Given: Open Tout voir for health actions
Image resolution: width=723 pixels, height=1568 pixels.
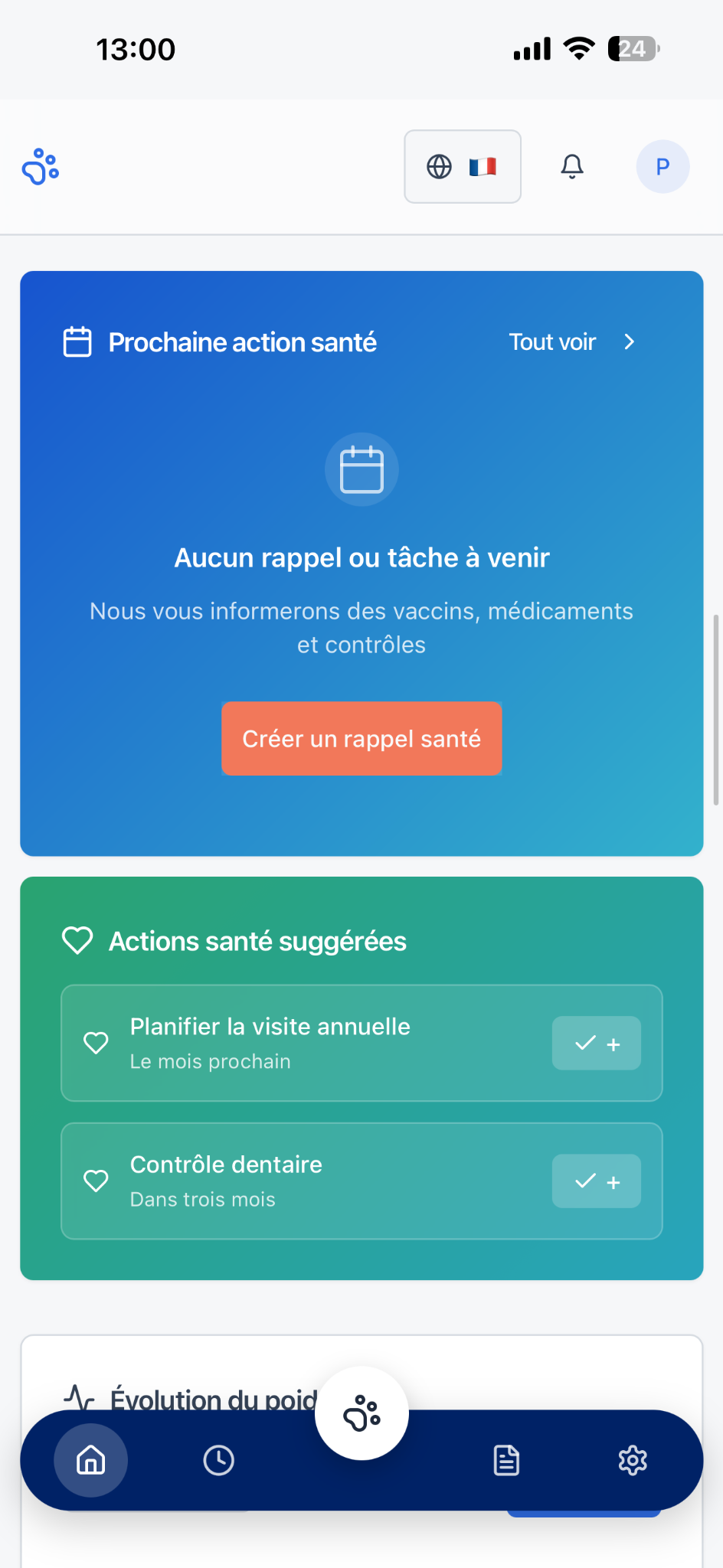Looking at the screenshot, I should [x=572, y=342].
